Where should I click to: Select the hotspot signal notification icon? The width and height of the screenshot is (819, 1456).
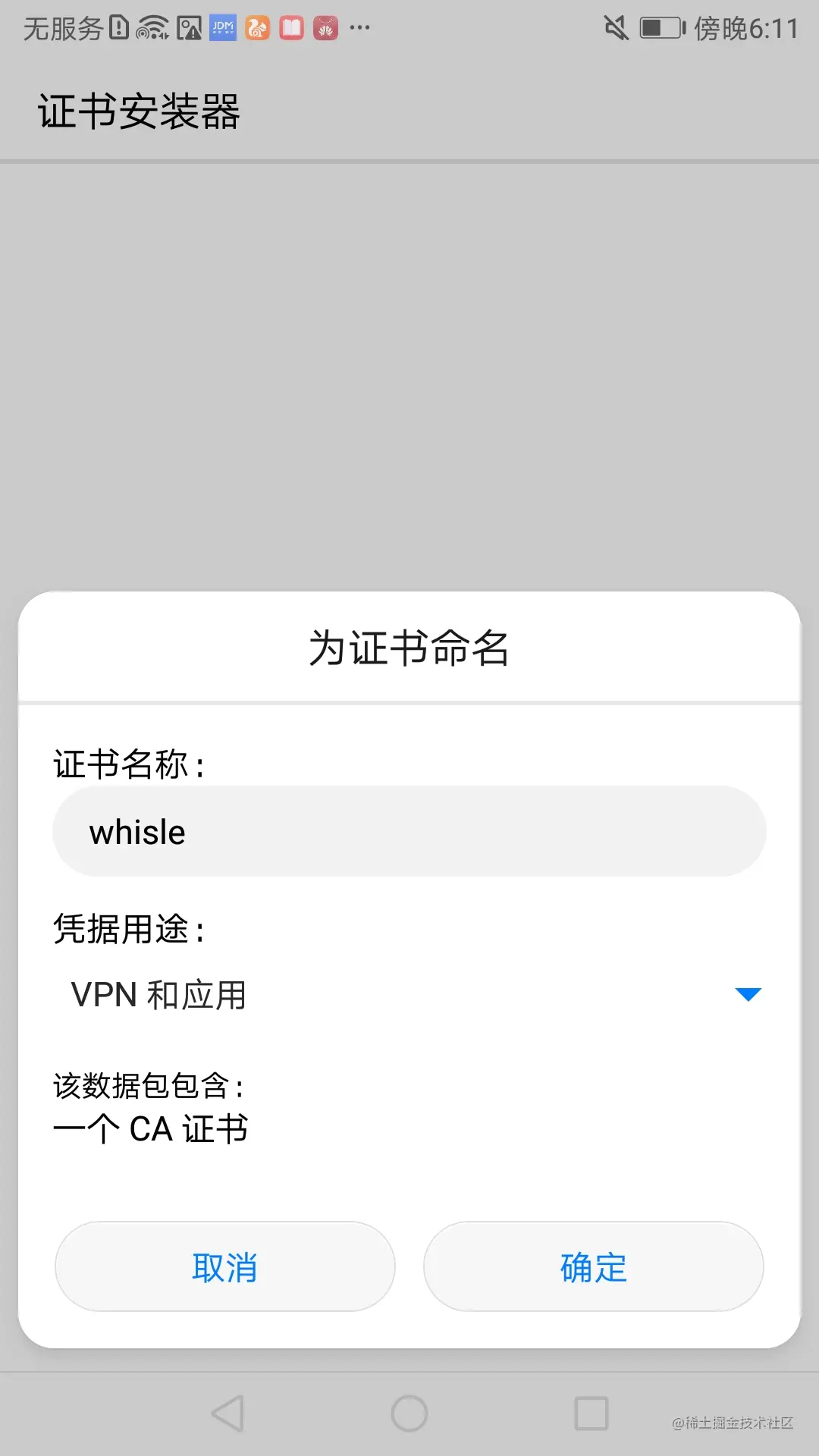coord(152,27)
